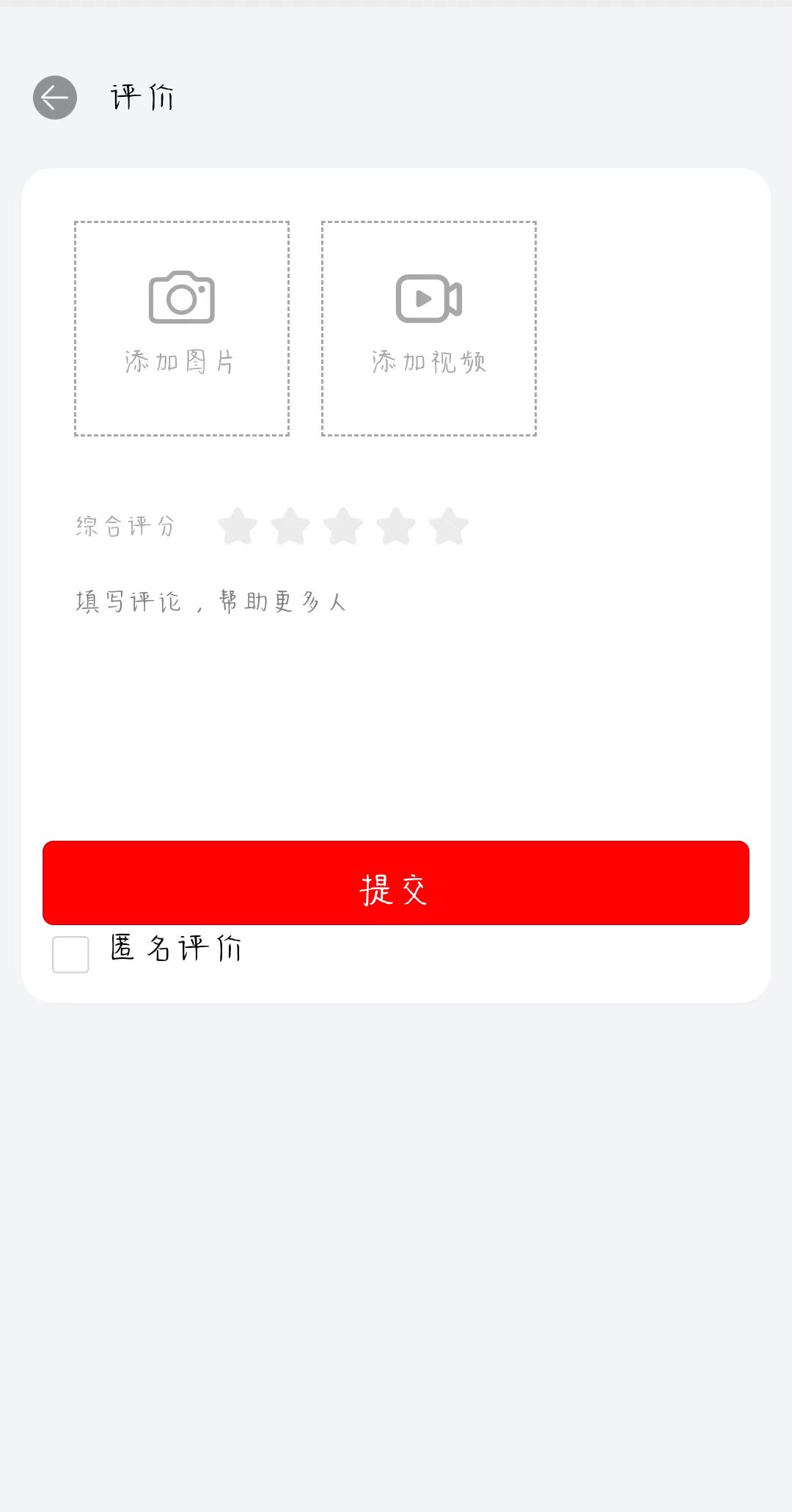Tap 添加视频 to add a video
This screenshot has width=792, height=1512.
click(x=429, y=329)
